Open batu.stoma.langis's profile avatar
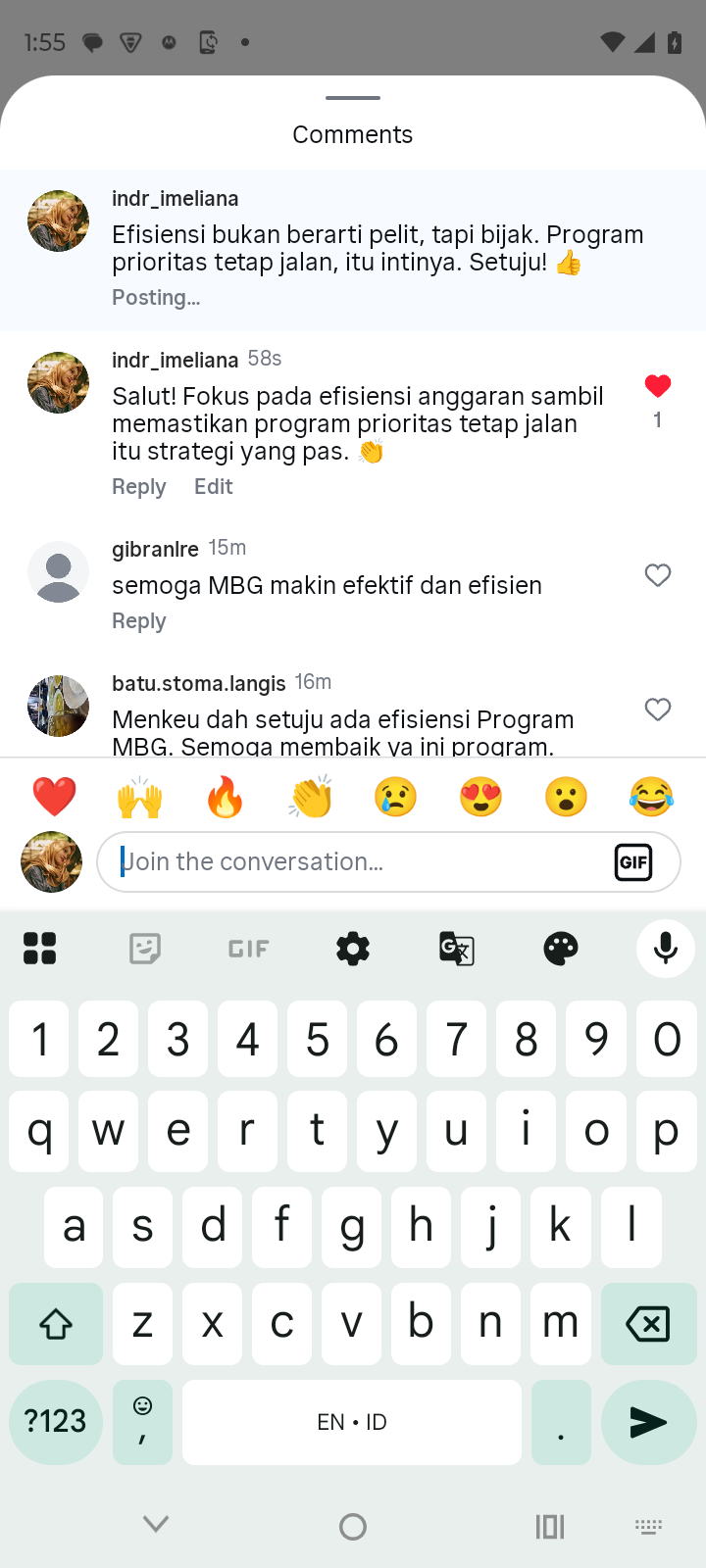The height and width of the screenshot is (1568, 706). click(58, 706)
